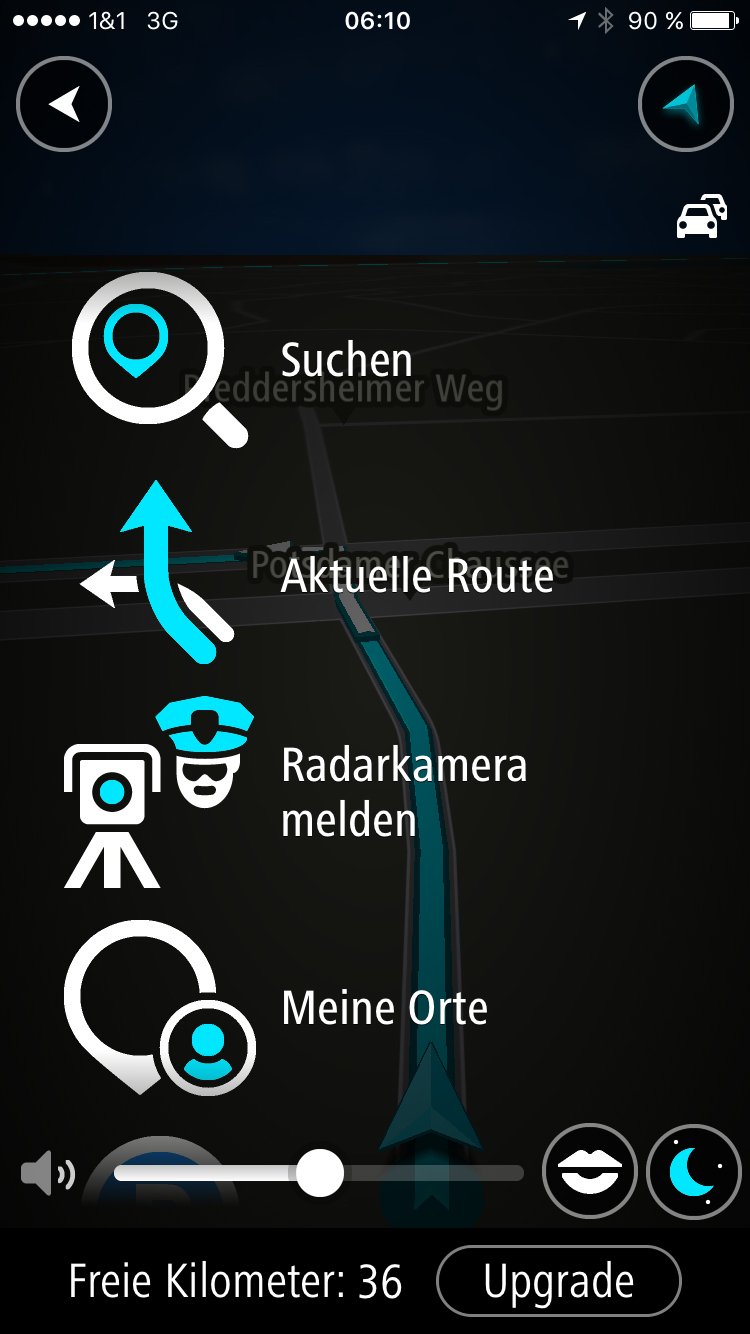The height and width of the screenshot is (1334, 750).
Task: Open Suchen to find a destination
Action: pyautogui.click(x=345, y=360)
